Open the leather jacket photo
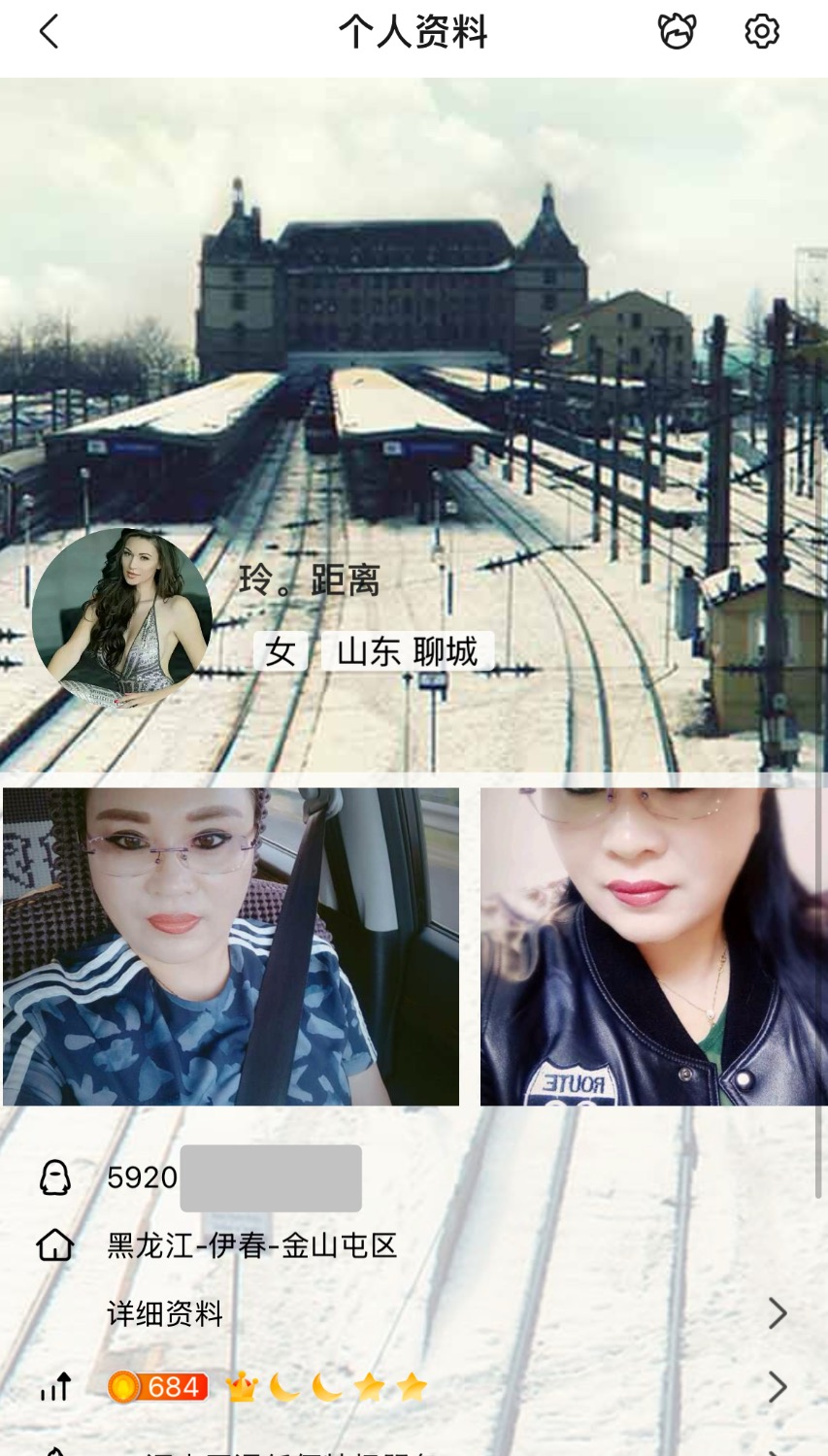 tap(653, 946)
